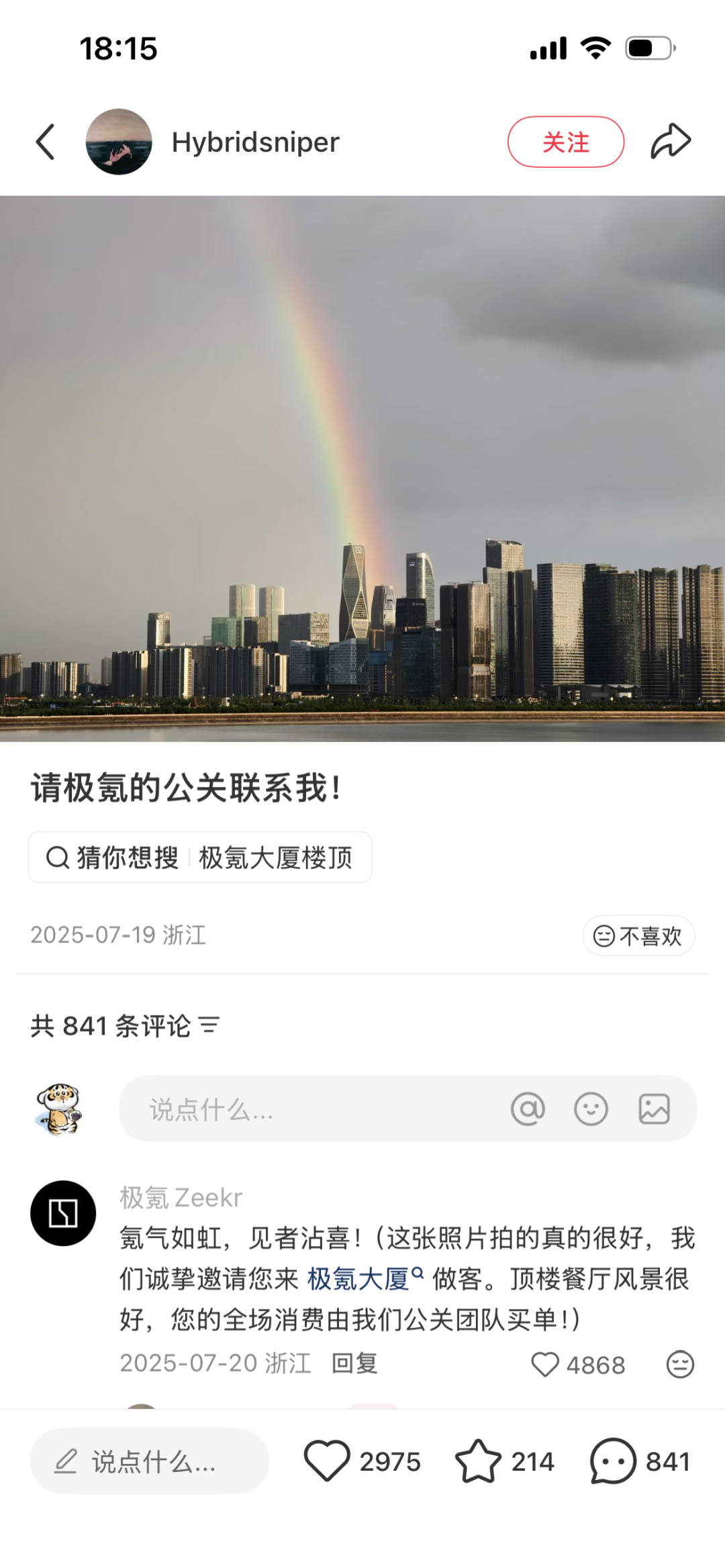Favorite the post with the star icon
The height and width of the screenshot is (1568, 725).
[478, 1461]
